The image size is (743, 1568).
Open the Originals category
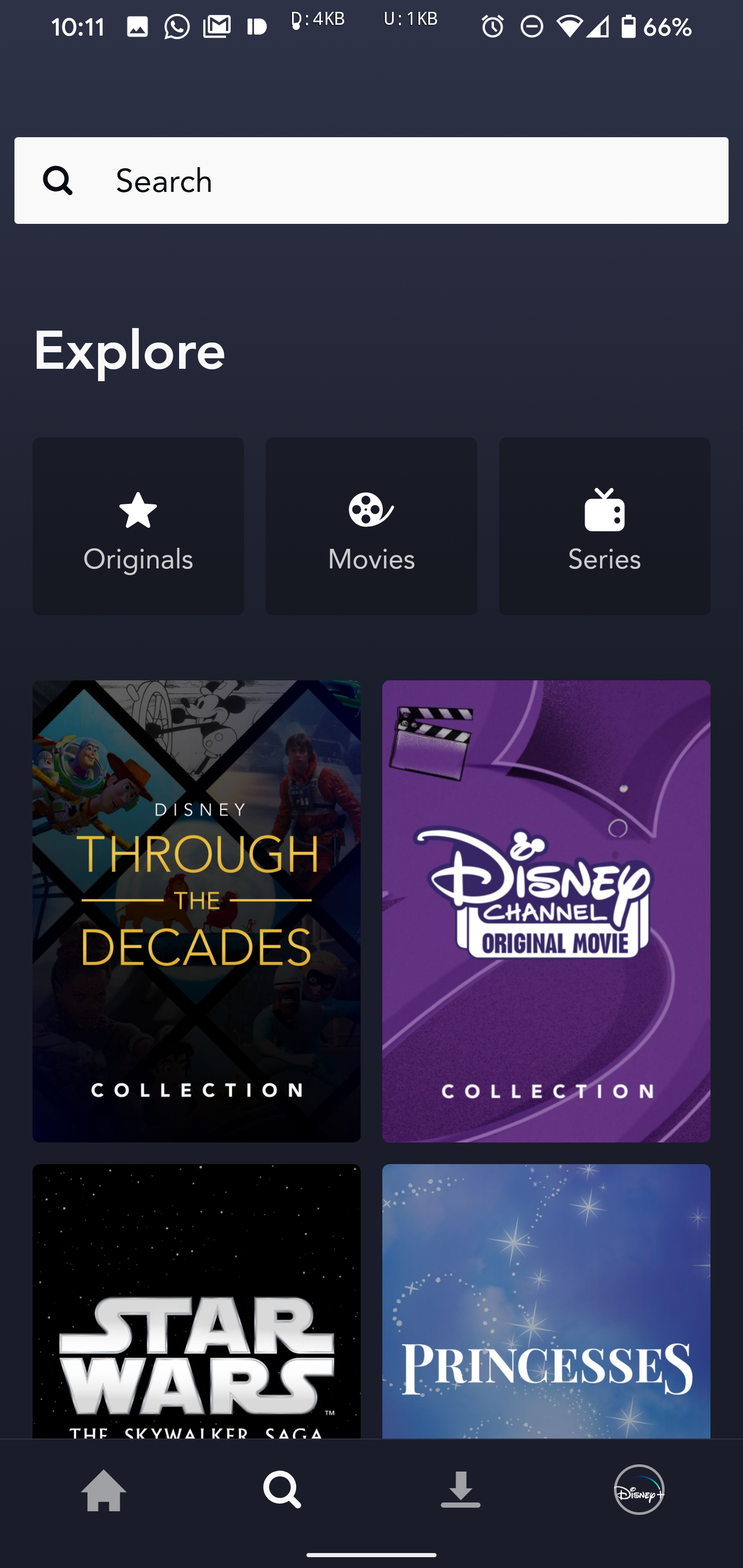138,526
